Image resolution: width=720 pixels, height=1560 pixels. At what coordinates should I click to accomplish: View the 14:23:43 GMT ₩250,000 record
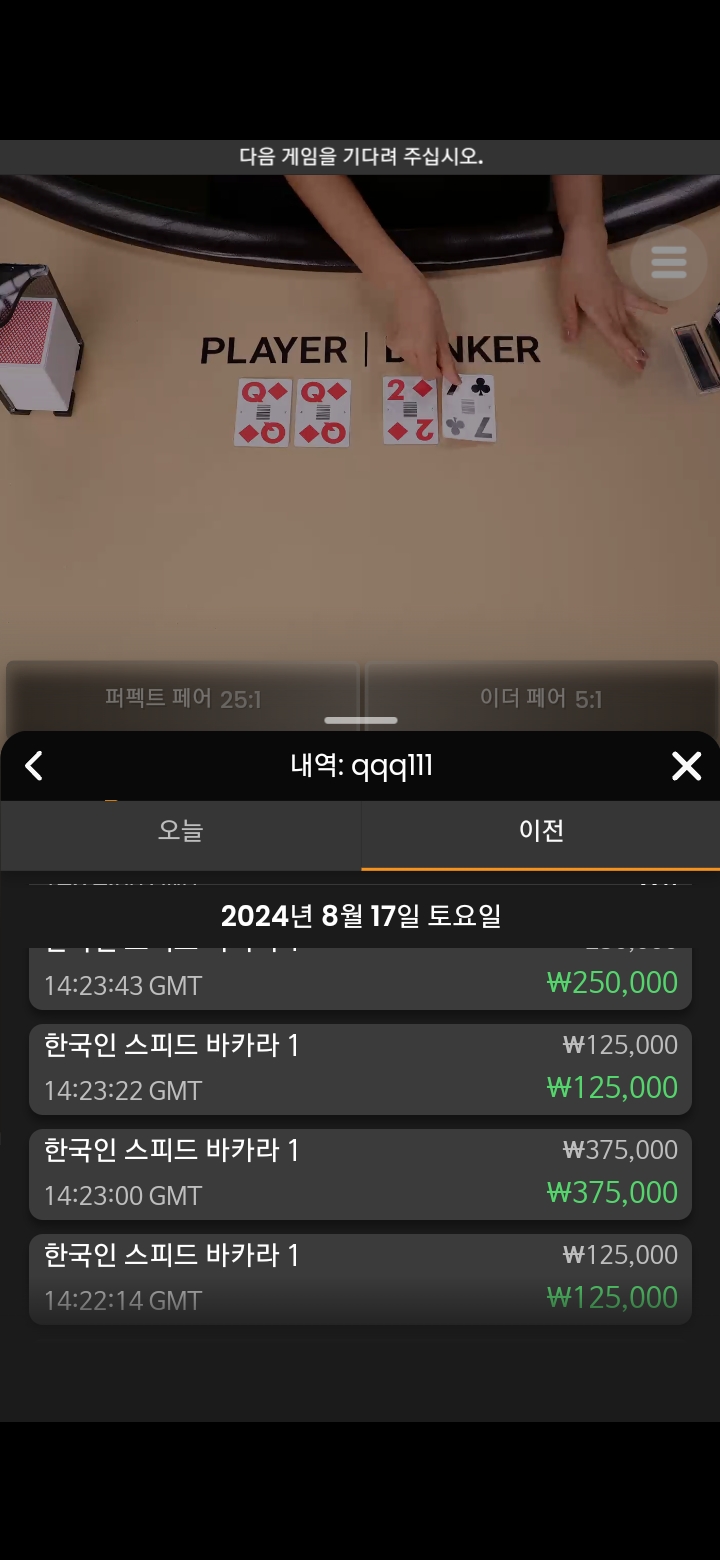tap(360, 979)
